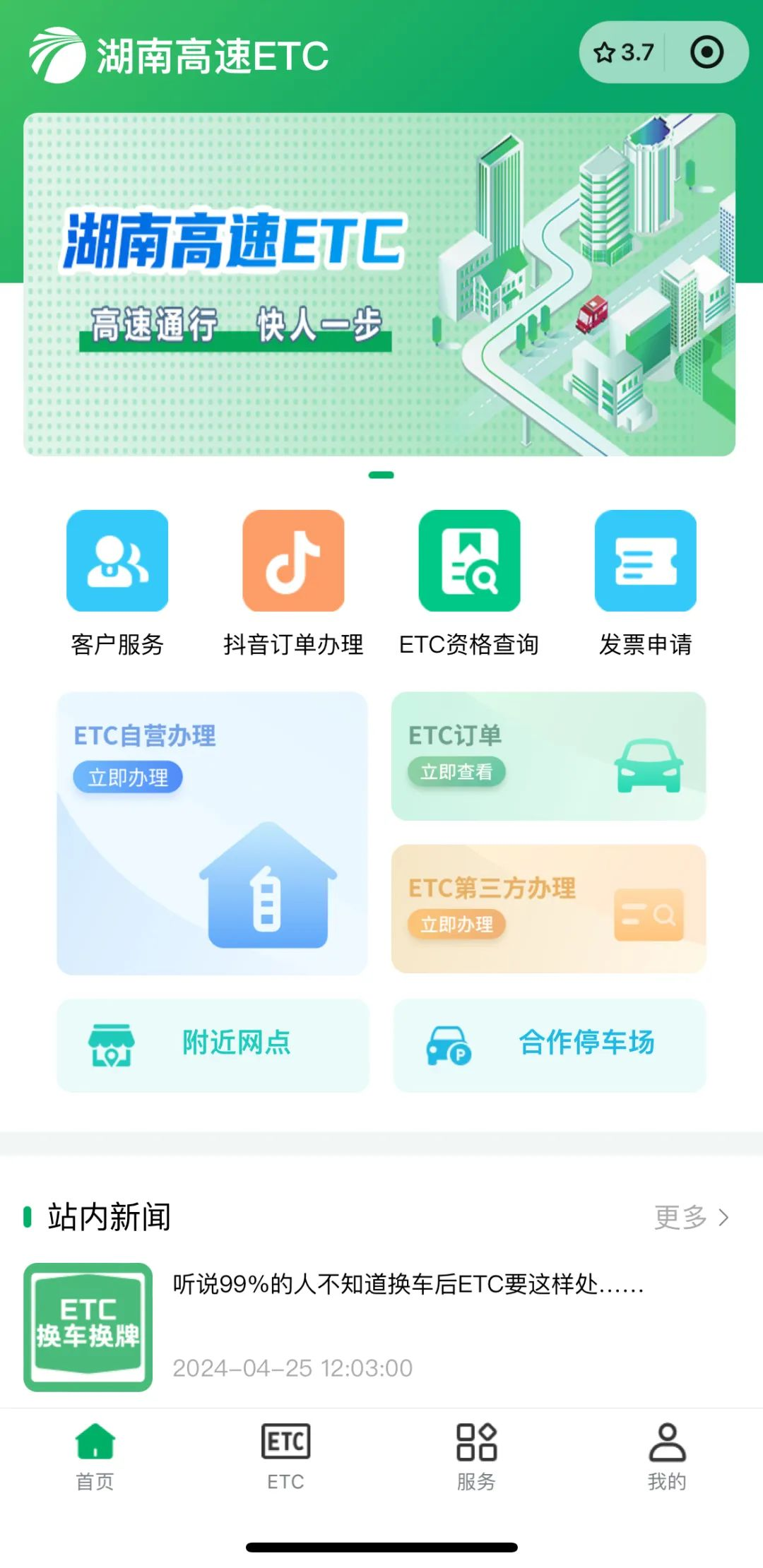Tap the 发票申请 invoice ticket icon
The image size is (763, 1568).
pos(646,562)
